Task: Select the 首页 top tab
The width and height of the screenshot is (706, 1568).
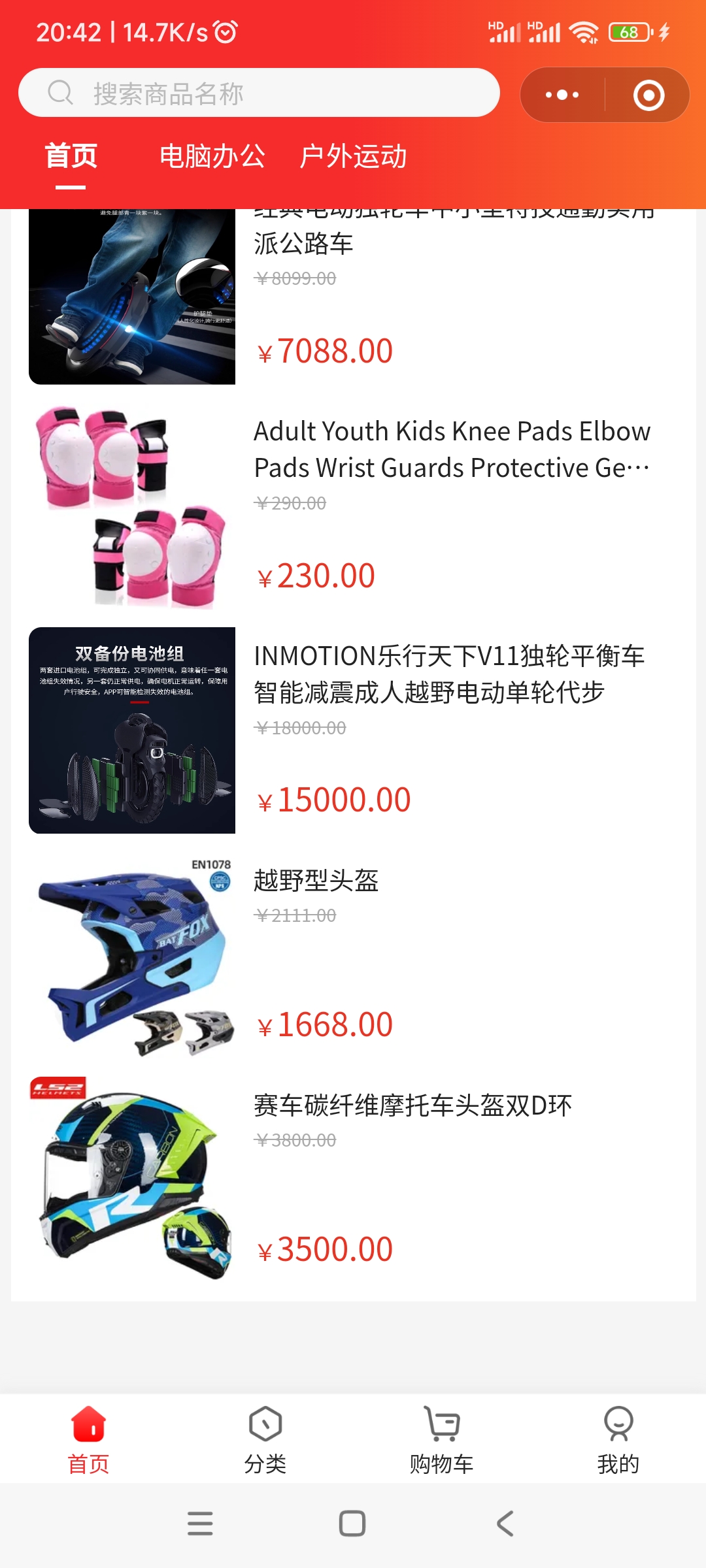Action: coord(71,157)
